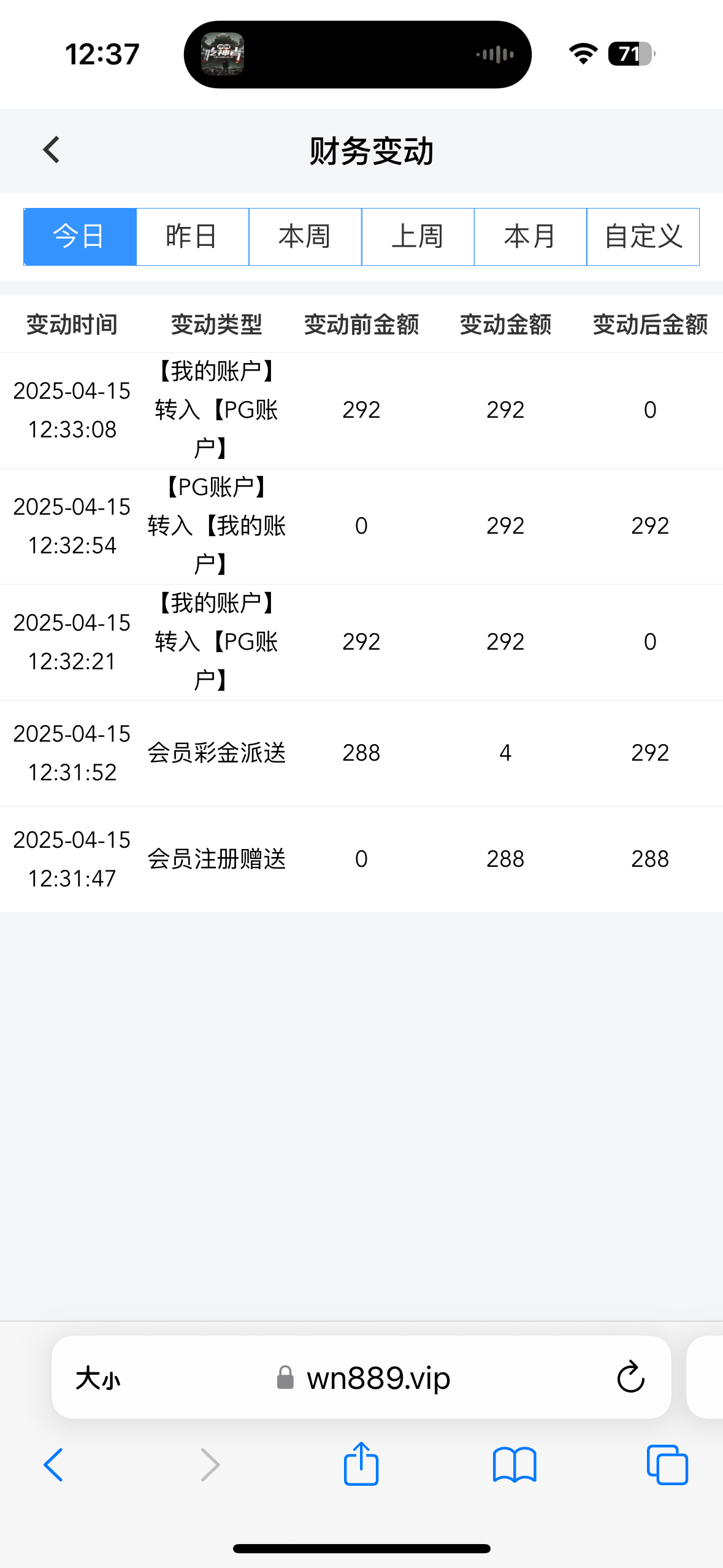This screenshot has width=723, height=1568.
Task: Tap Safari's back arrow
Action: click(x=54, y=1465)
